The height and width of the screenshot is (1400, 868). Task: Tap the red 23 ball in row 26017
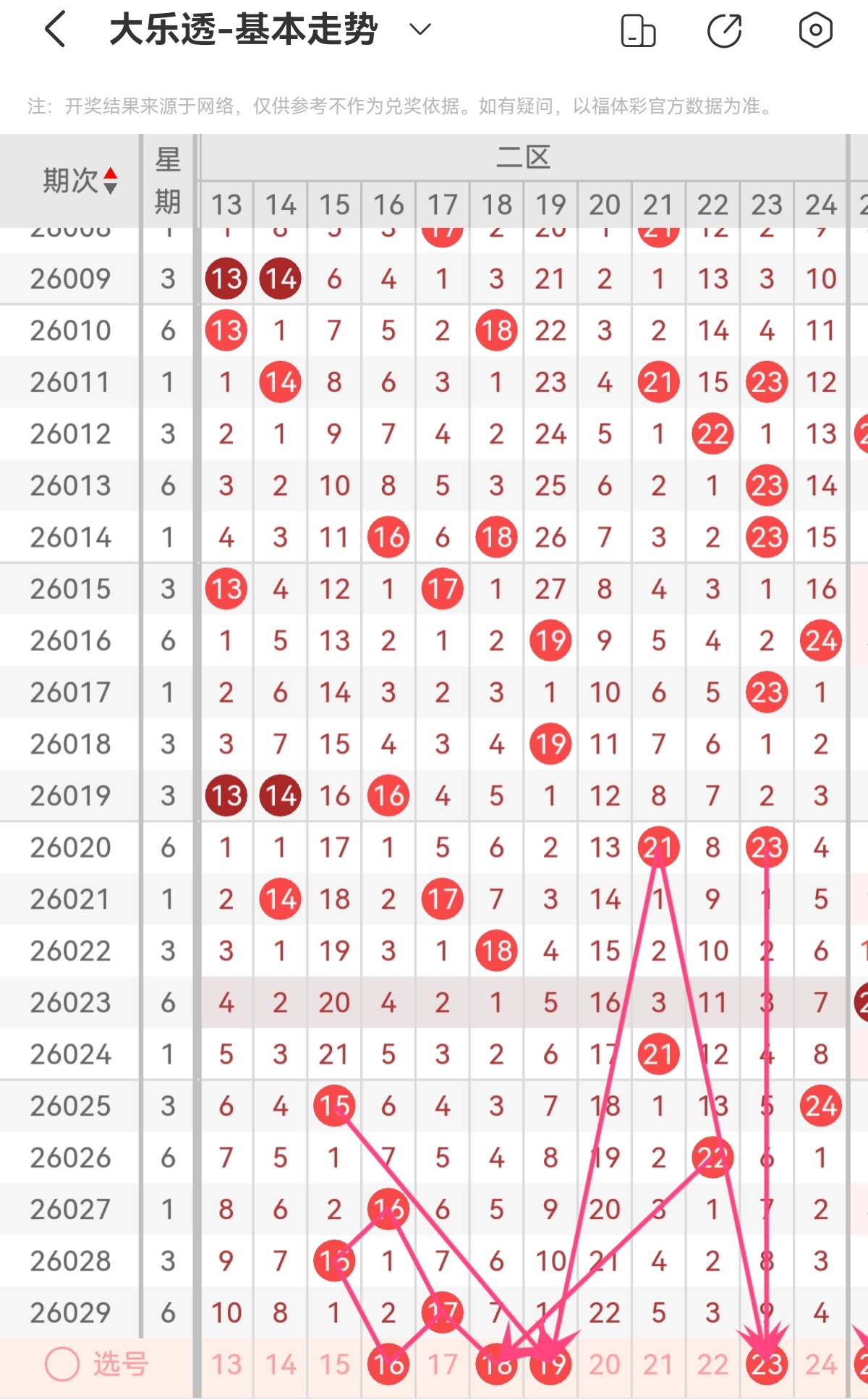tap(767, 691)
